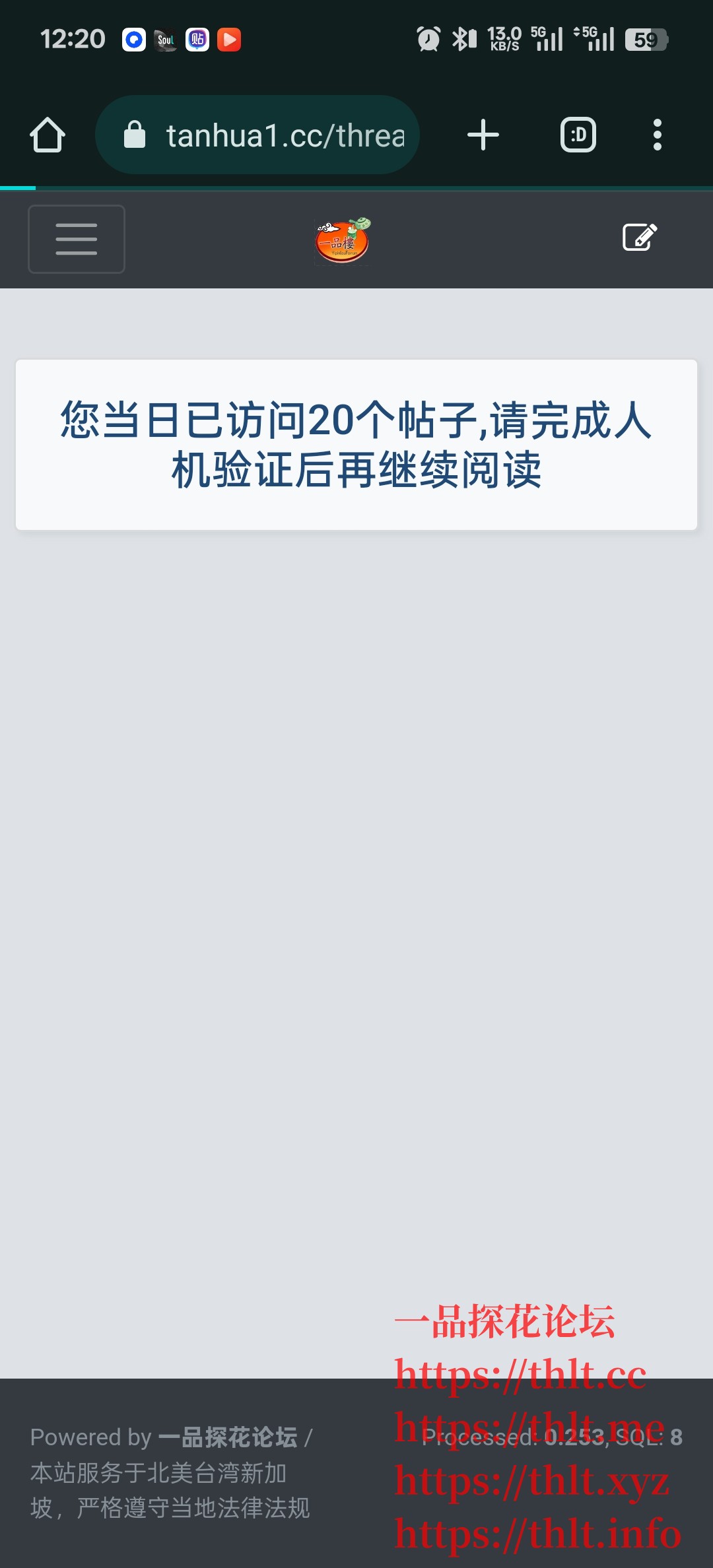Switch tabs using the tab counter

tap(578, 134)
